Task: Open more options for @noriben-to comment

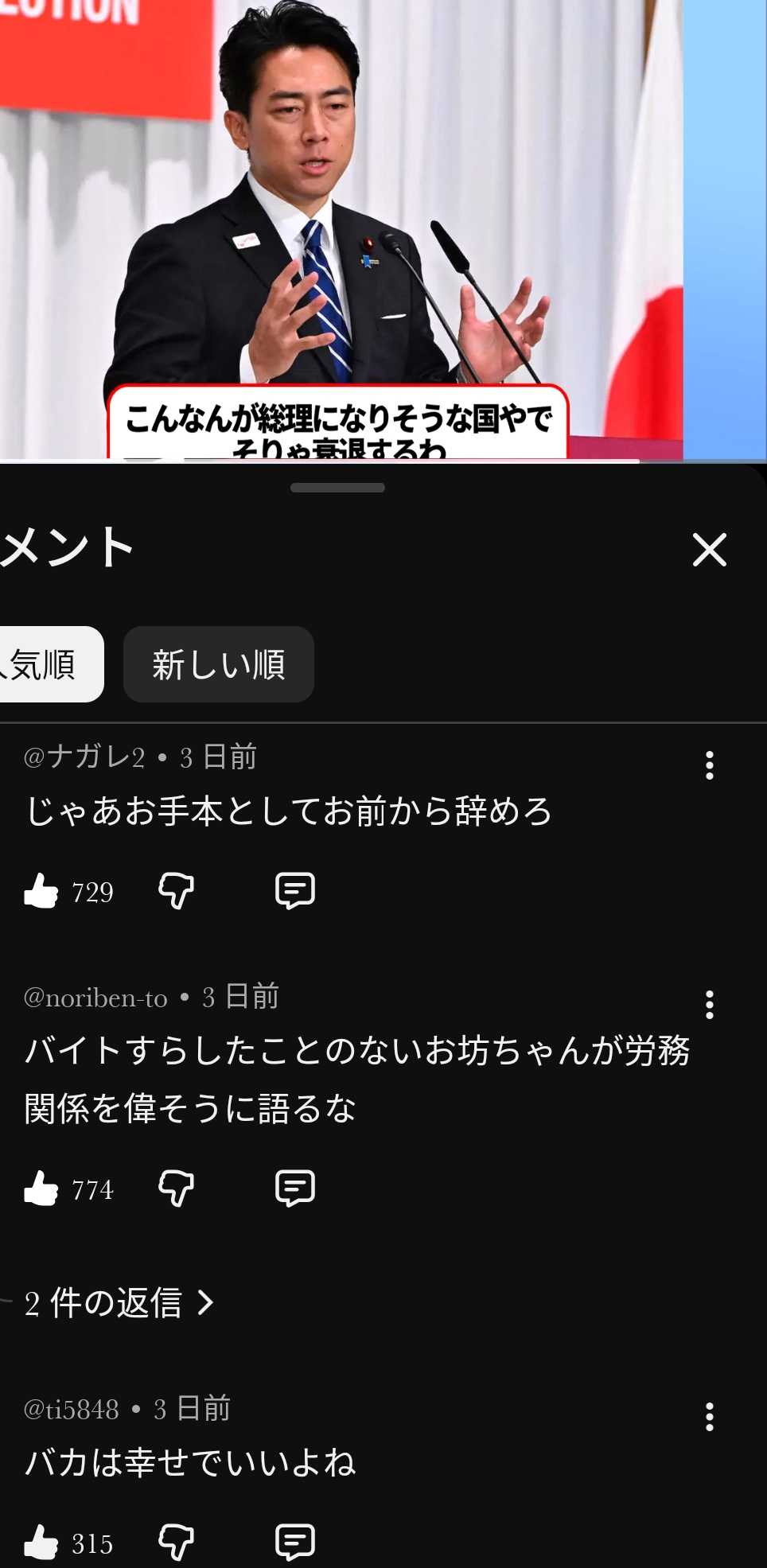Action: coord(709,1005)
